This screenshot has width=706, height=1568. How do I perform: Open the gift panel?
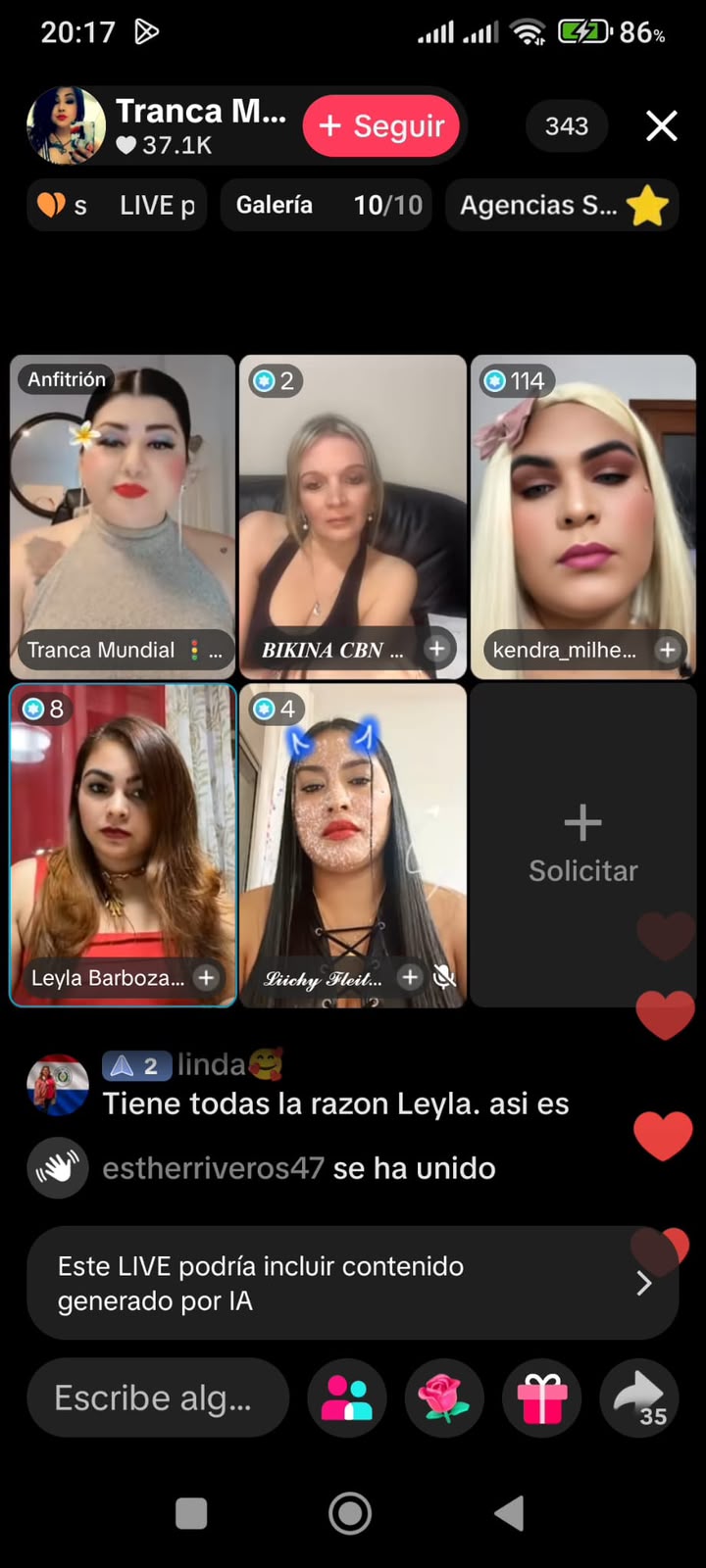(x=541, y=1397)
